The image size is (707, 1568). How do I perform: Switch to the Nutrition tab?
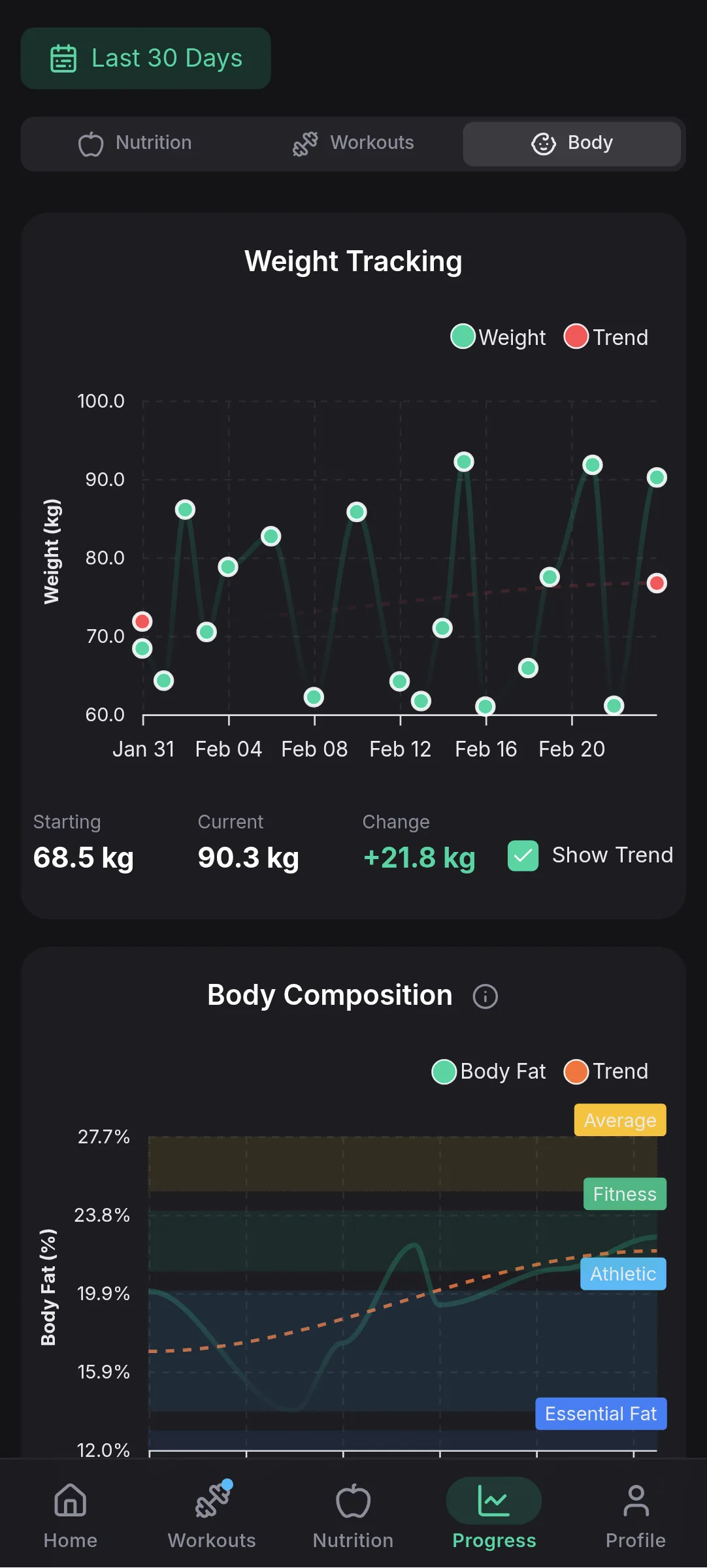(x=135, y=143)
